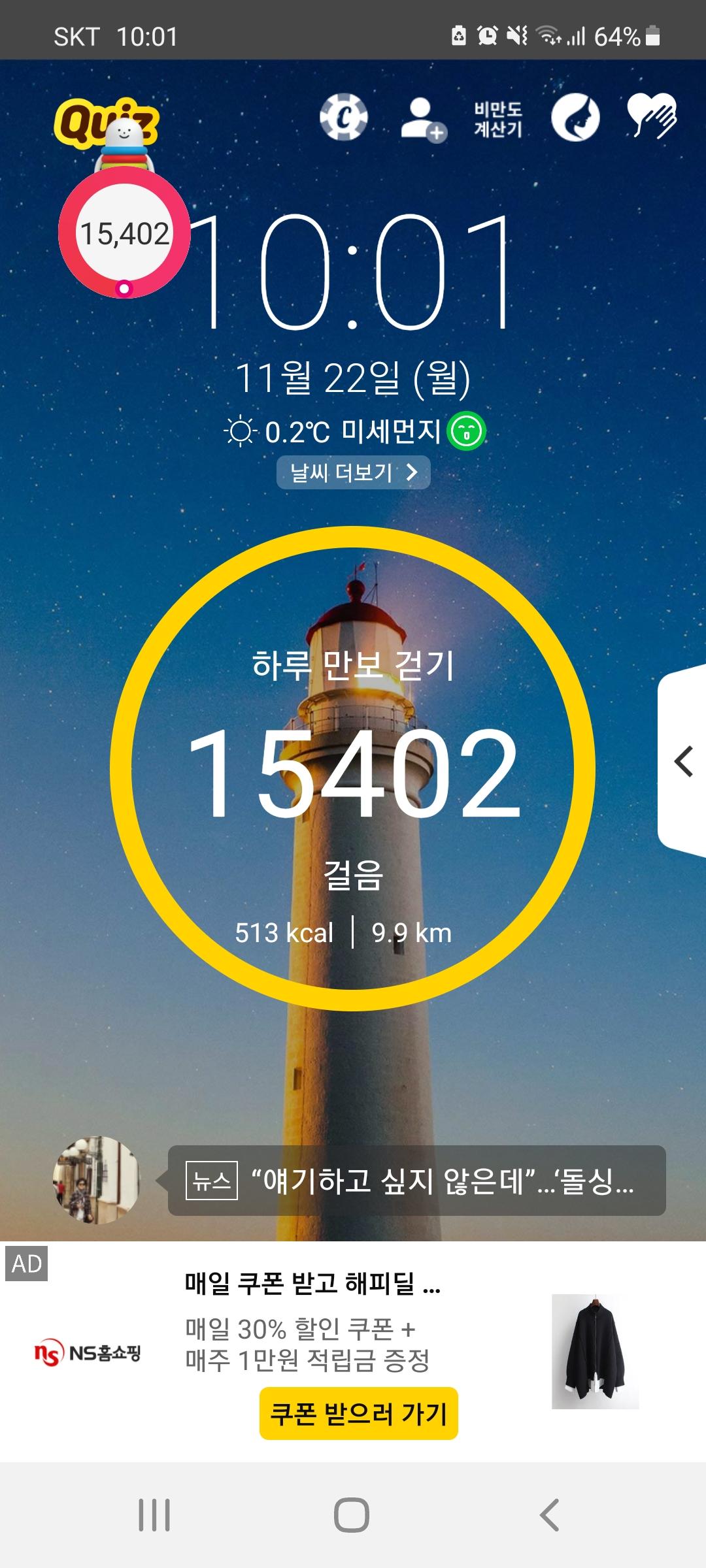The image size is (706, 1568).
Task: Open the 뉴스 headline banner
Action: click(416, 1181)
